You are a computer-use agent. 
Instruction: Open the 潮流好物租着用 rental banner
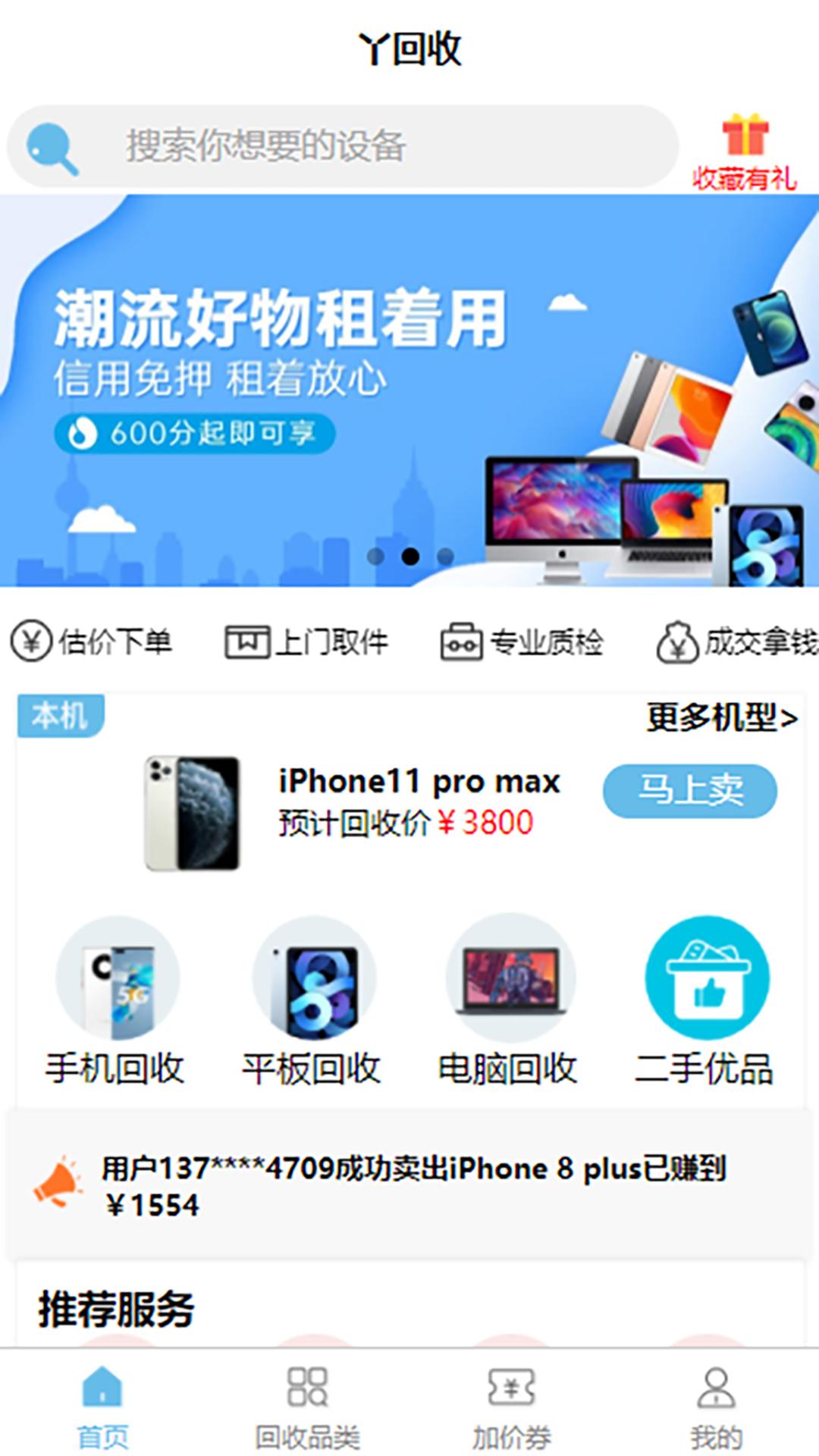409,391
